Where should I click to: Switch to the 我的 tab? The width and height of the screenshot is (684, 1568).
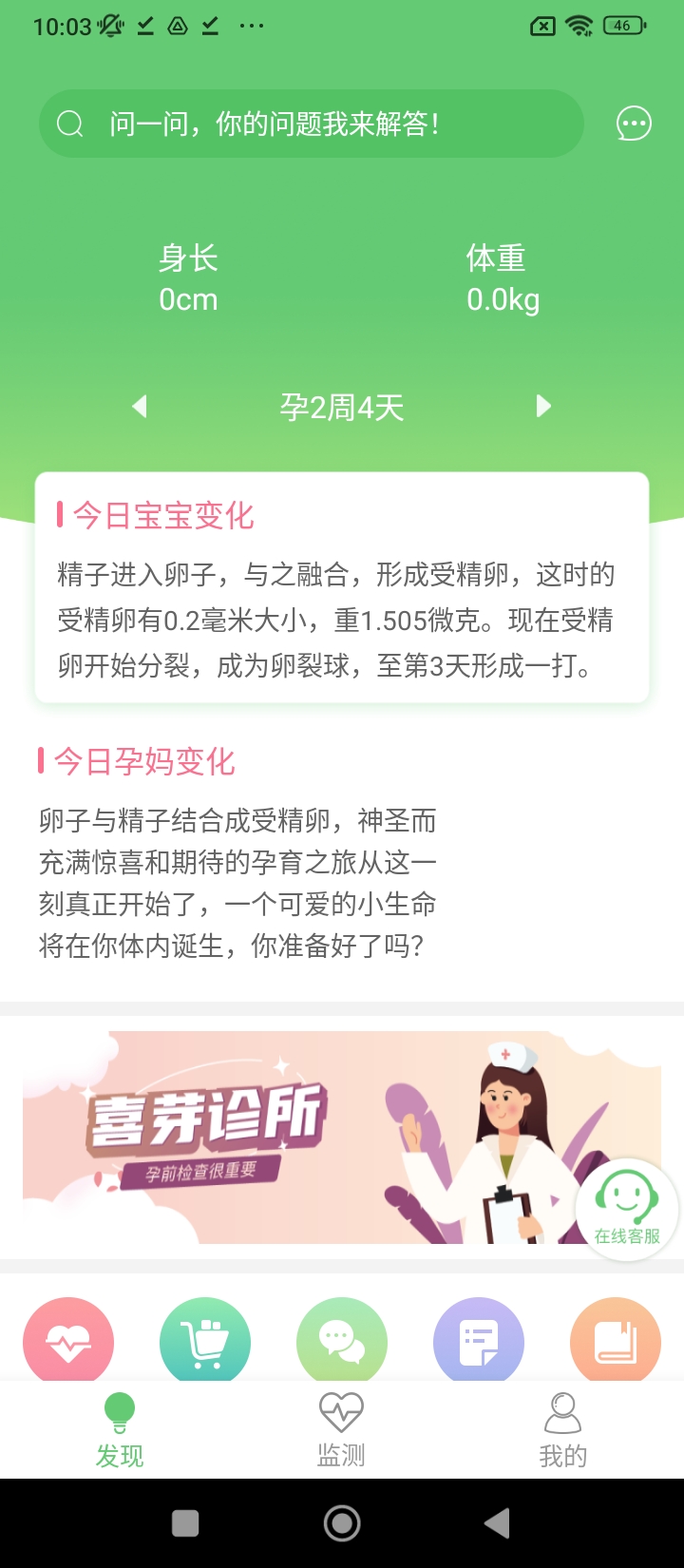[x=562, y=1430]
